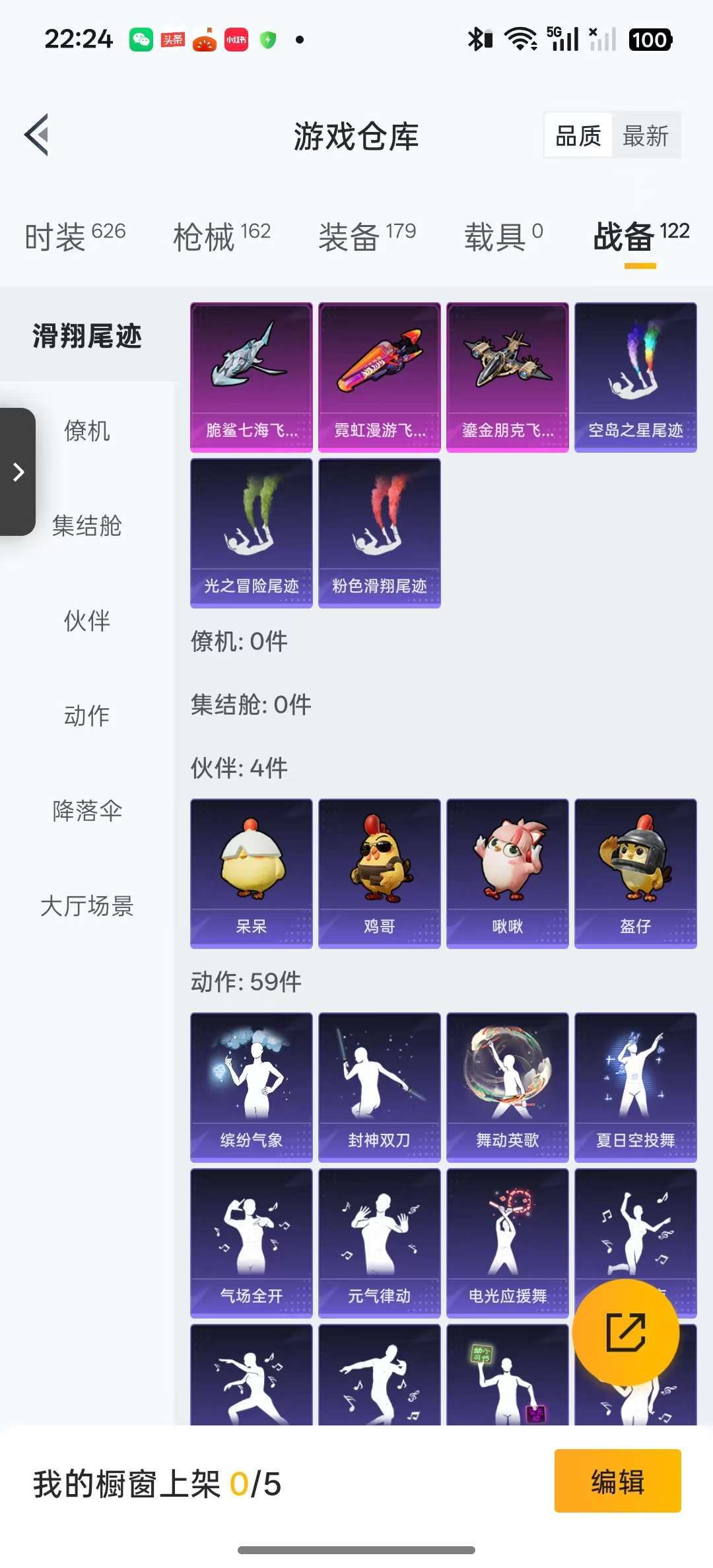Switch to the 装备 tab
713x1568 pixels.
[x=367, y=236]
